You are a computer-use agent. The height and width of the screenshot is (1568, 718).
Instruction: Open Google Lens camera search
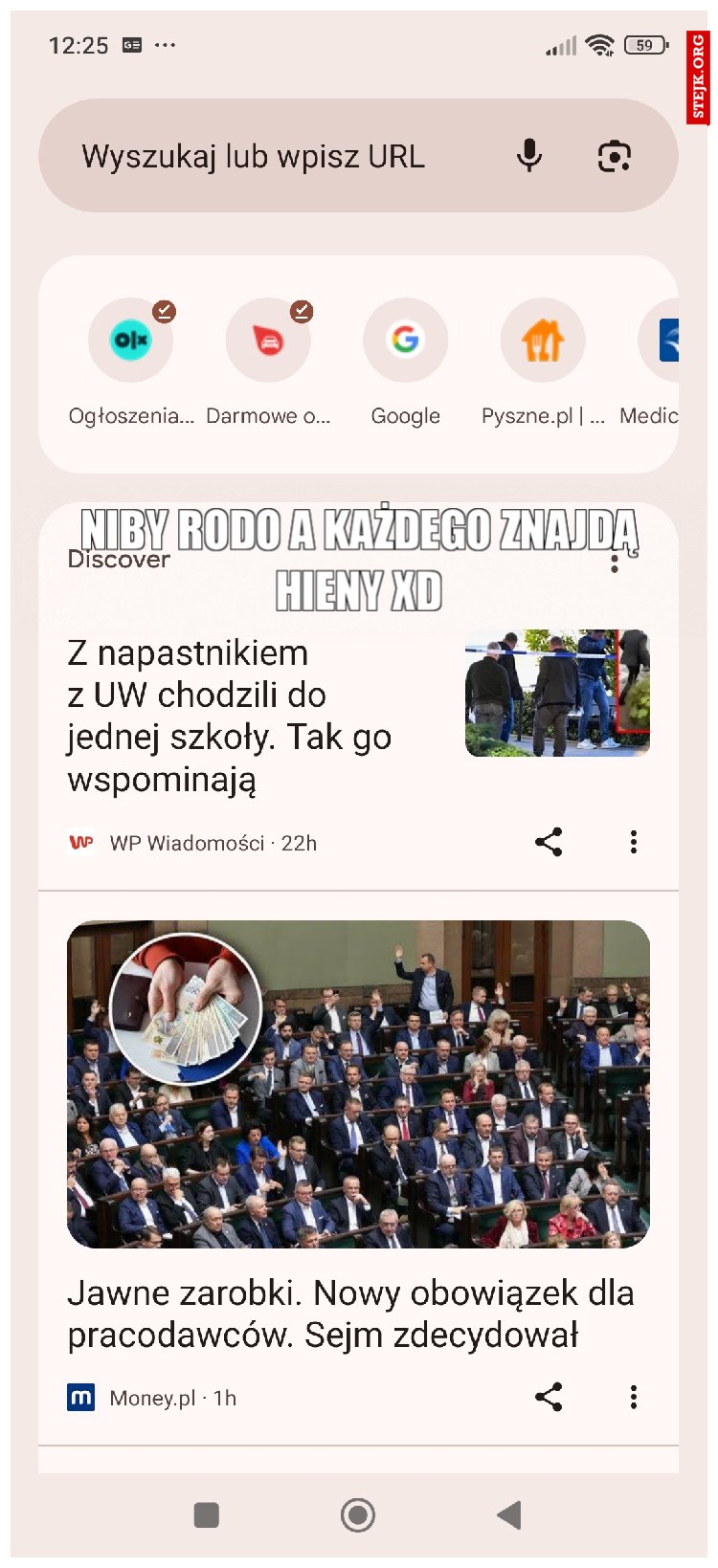(x=614, y=156)
